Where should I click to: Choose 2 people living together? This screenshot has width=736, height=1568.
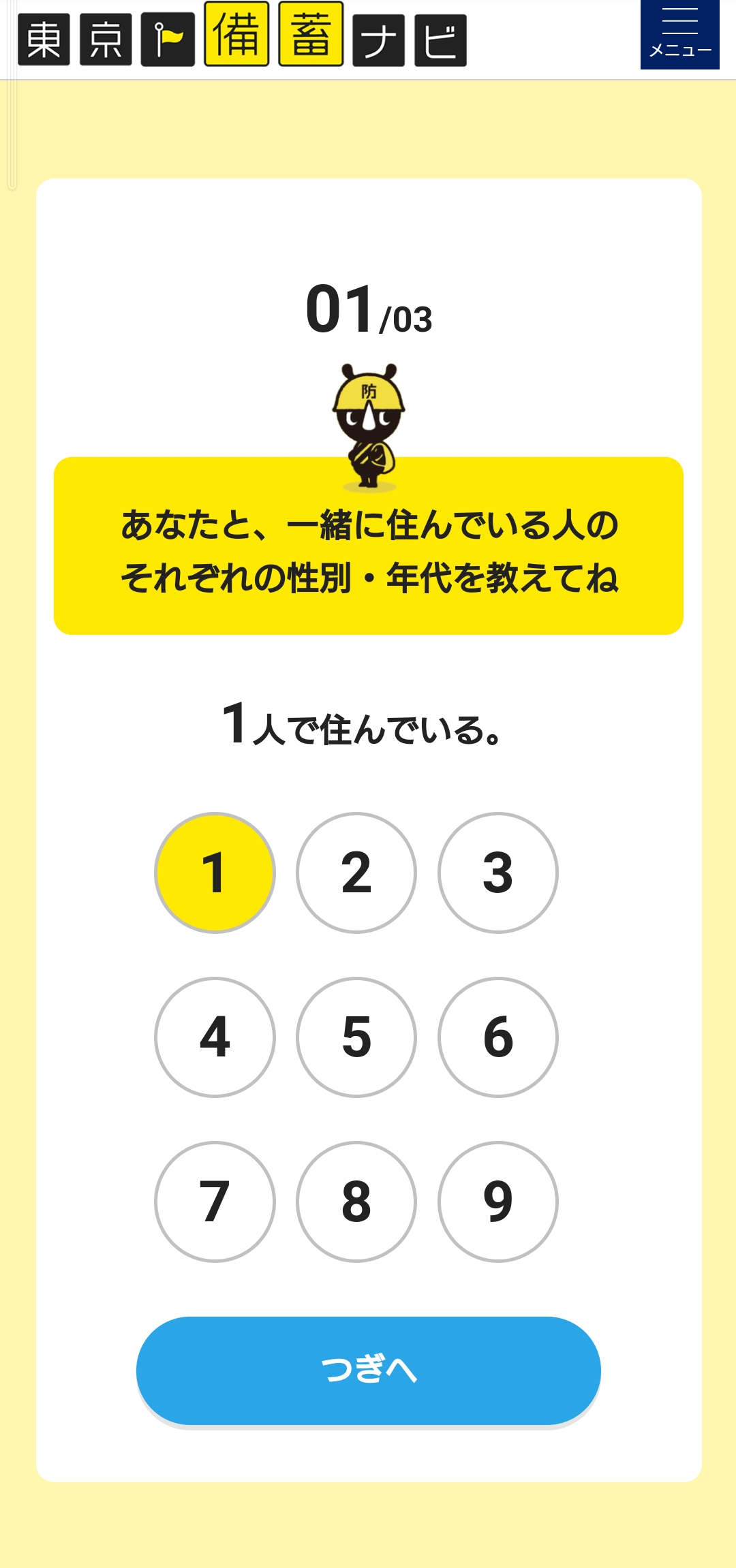click(356, 873)
